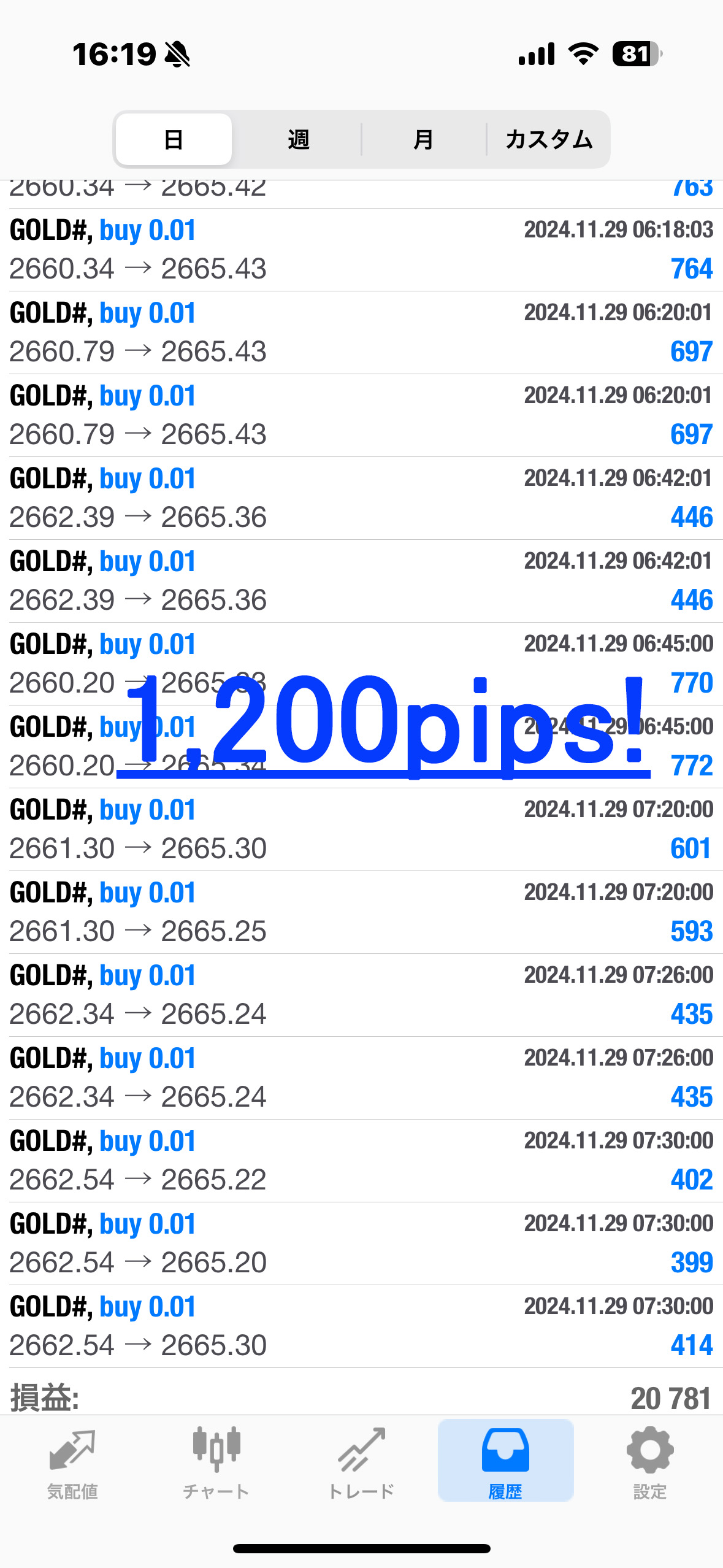
Task: Switch to the 週 (week) period
Action: point(298,140)
